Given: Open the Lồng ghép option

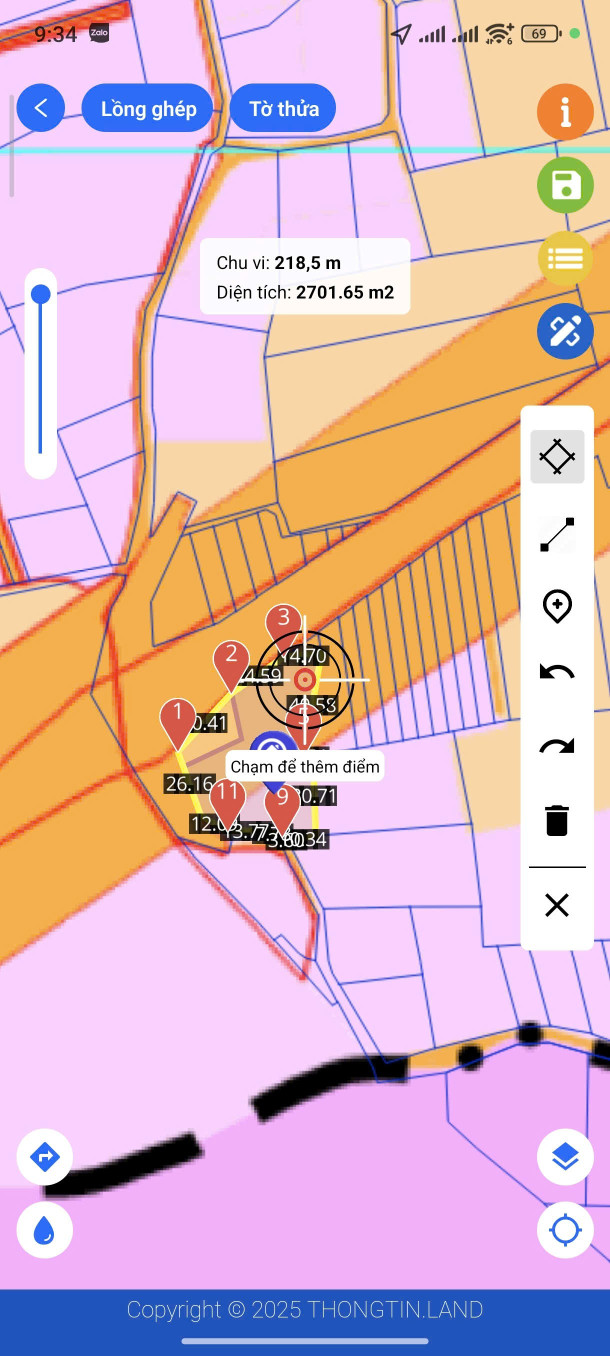Looking at the screenshot, I should coord(148,109).
